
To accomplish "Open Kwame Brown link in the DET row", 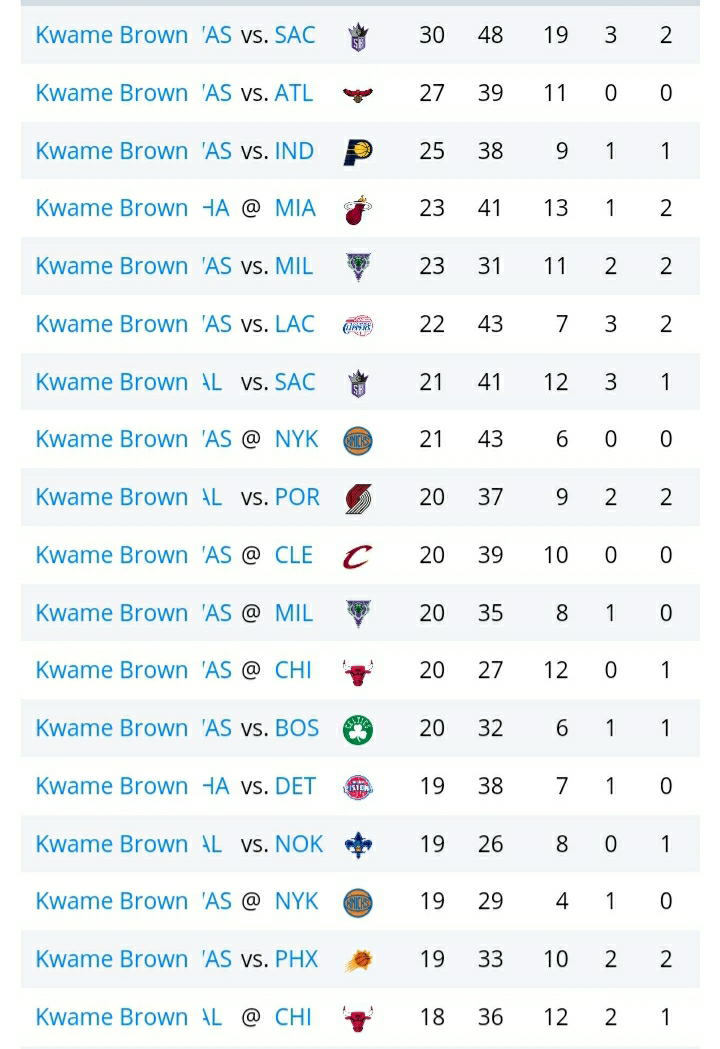I will pos(111,786).
